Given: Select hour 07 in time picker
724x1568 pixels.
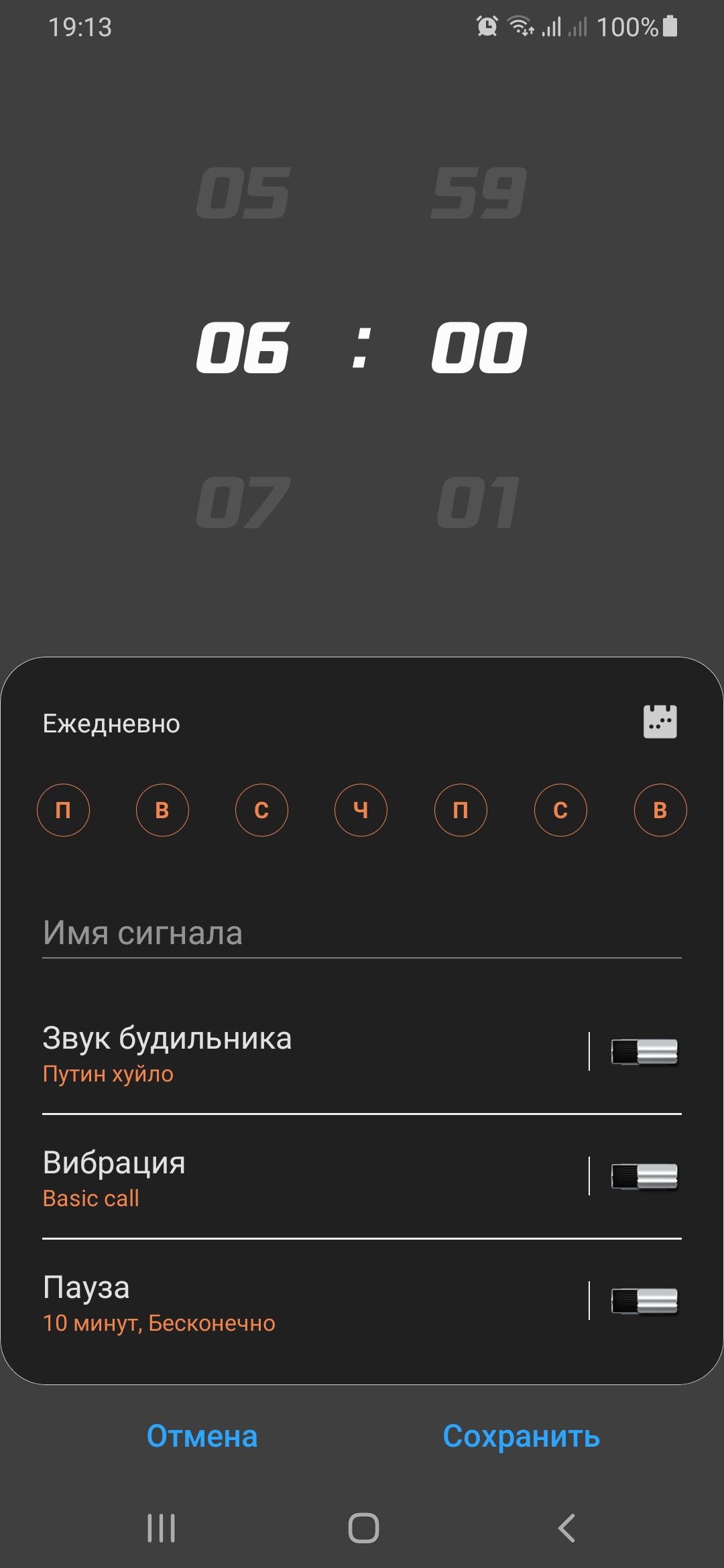Looking at the screenshot, I should (x=243, y=503).
